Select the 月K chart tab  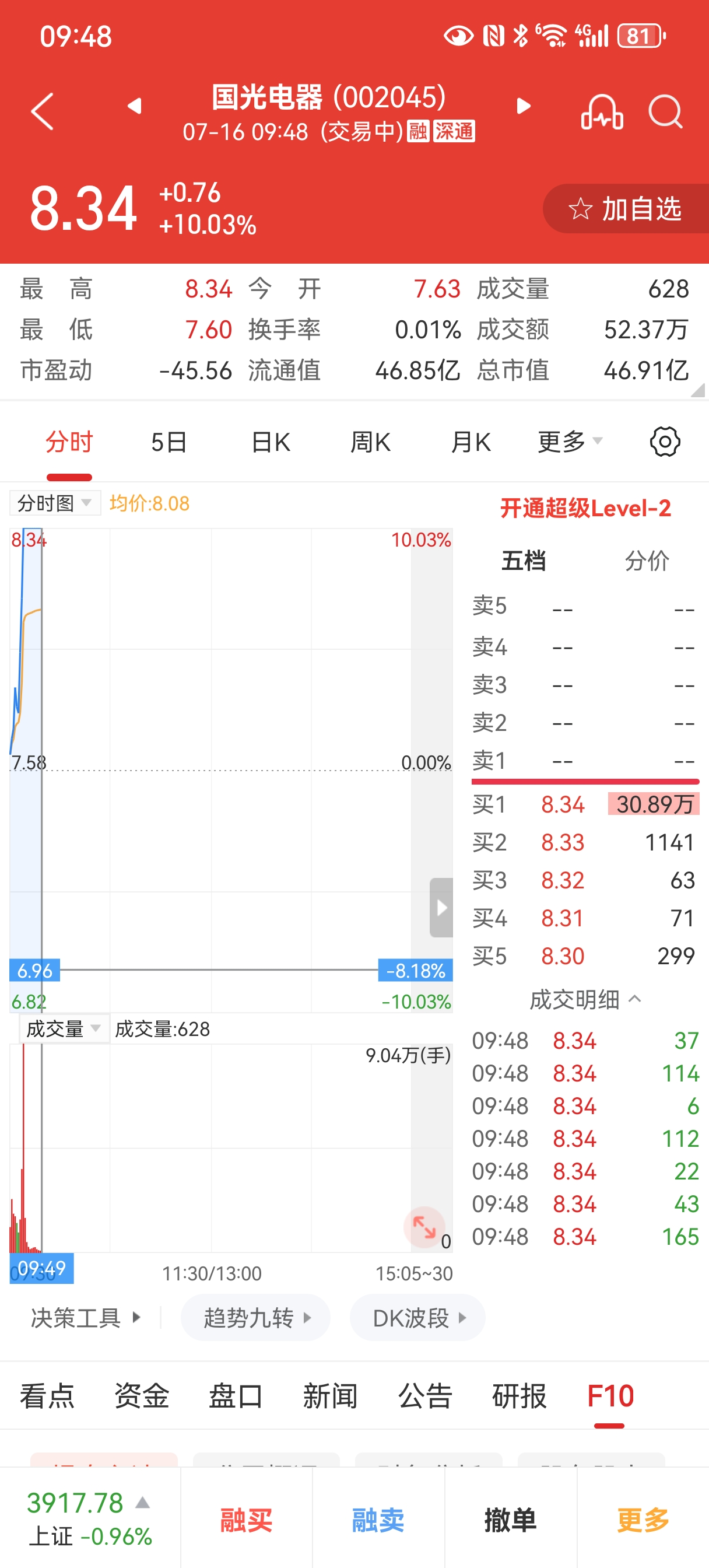point(471,442)
